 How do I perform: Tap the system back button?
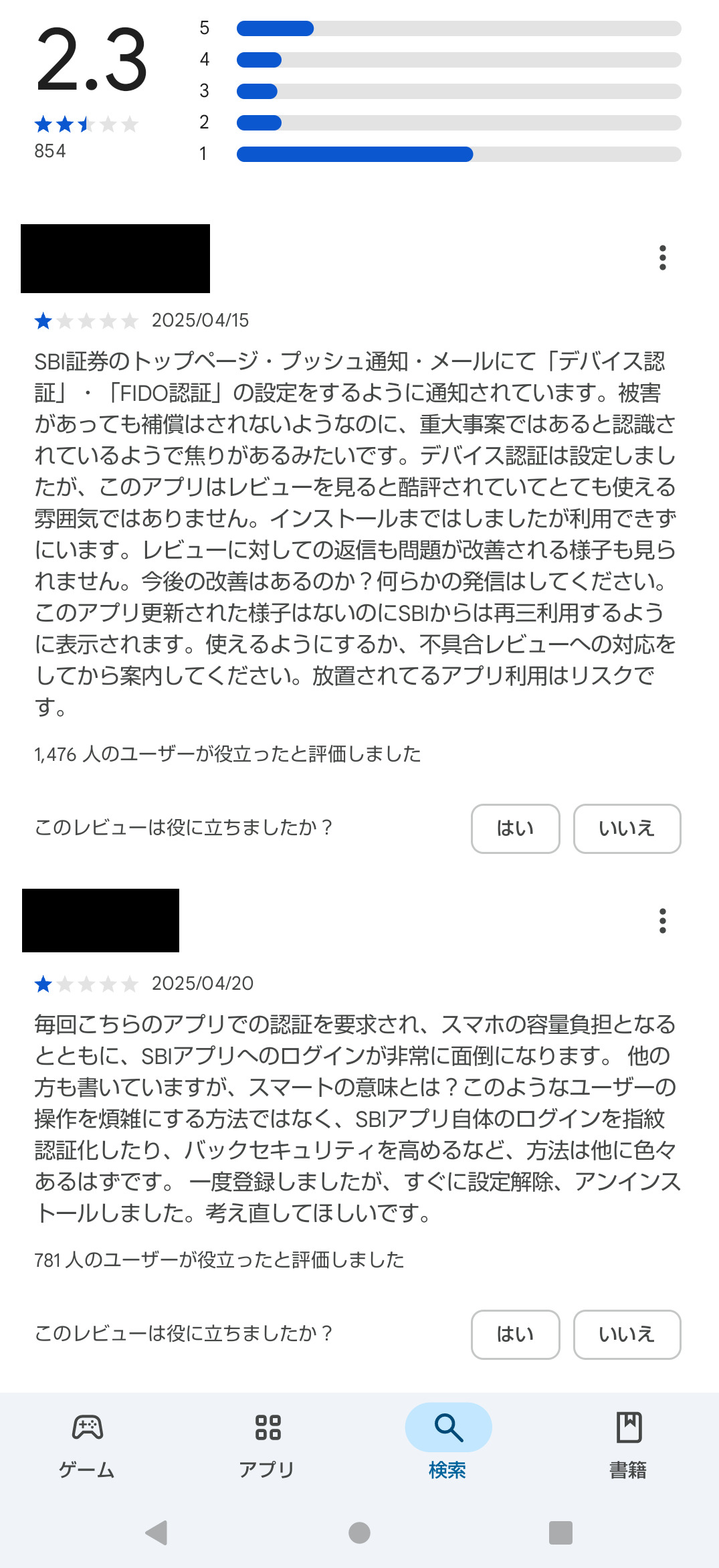point(157,1533)
